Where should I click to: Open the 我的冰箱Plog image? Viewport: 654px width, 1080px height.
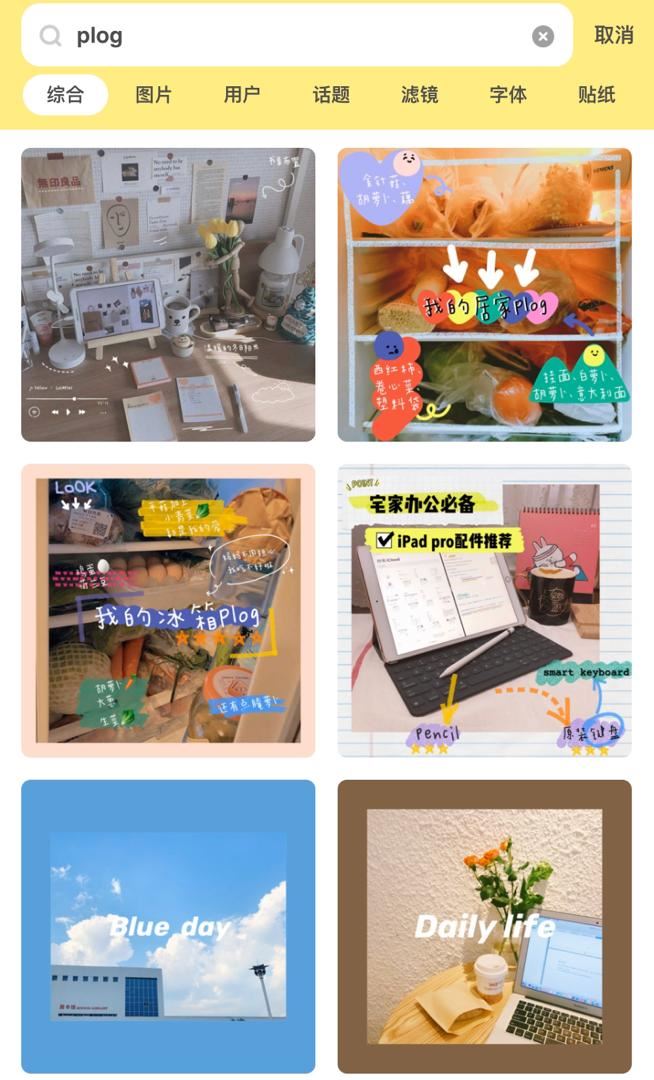pos(168,610)
